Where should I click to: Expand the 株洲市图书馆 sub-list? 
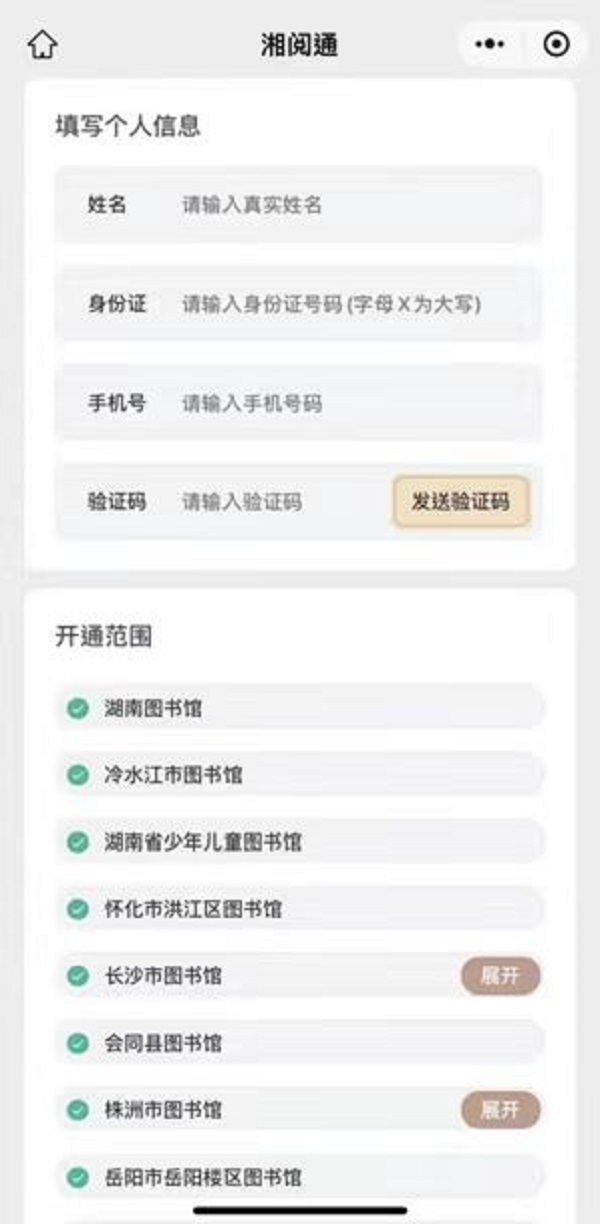pyautogui.click(x=500, y=1110)
